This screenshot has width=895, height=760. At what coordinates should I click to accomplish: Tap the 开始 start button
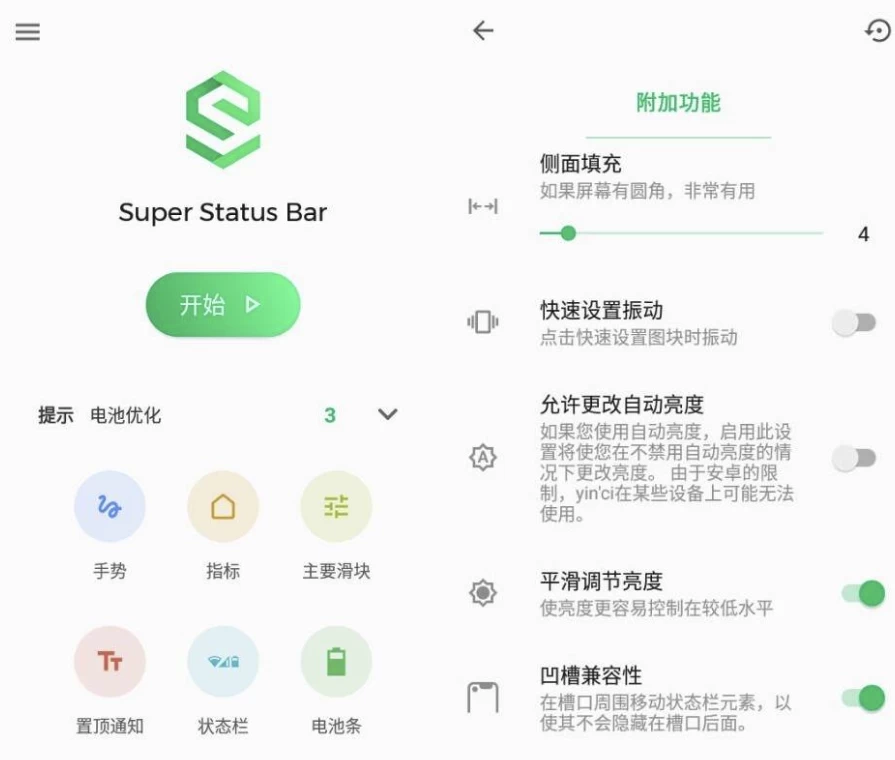pos(223,305)
